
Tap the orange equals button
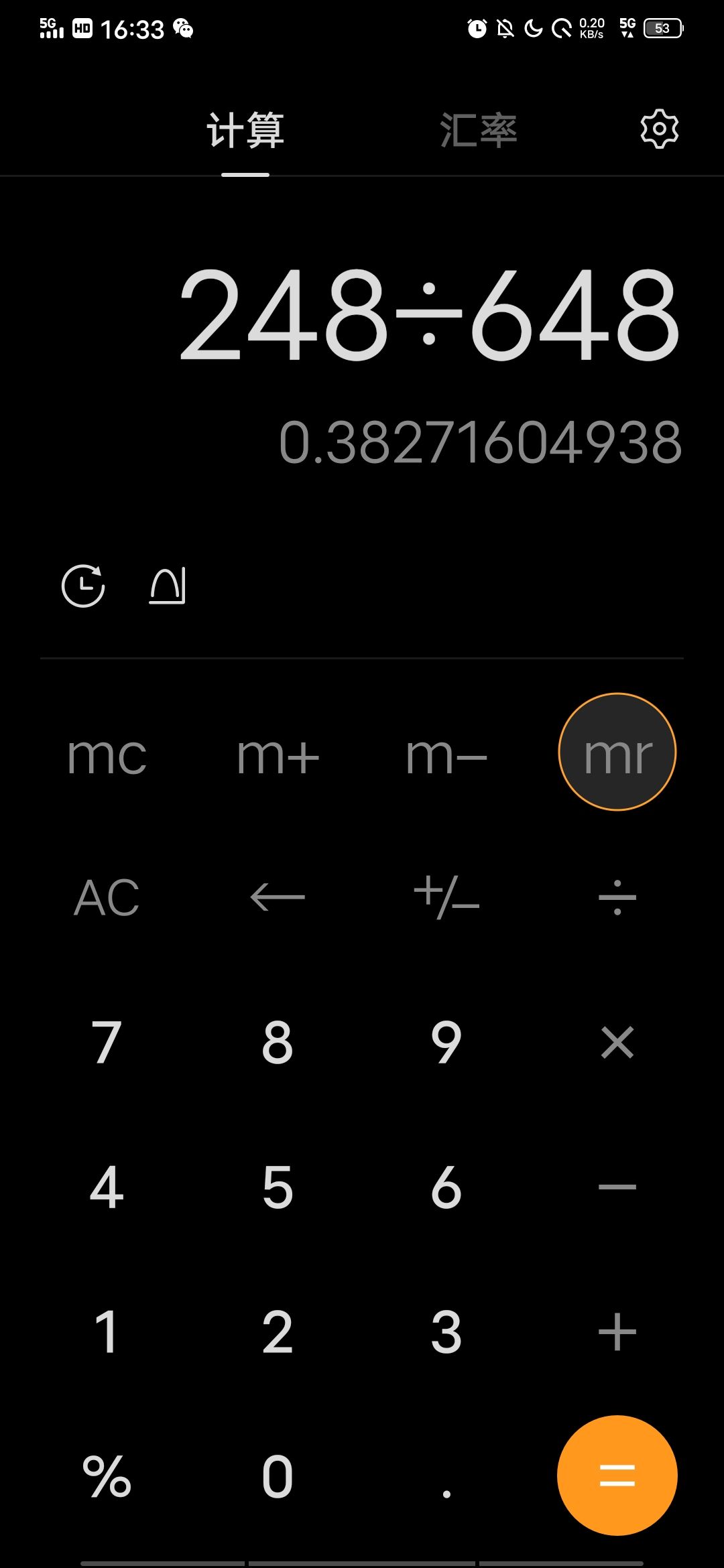pyautogui.click(x=618, y=1474)
